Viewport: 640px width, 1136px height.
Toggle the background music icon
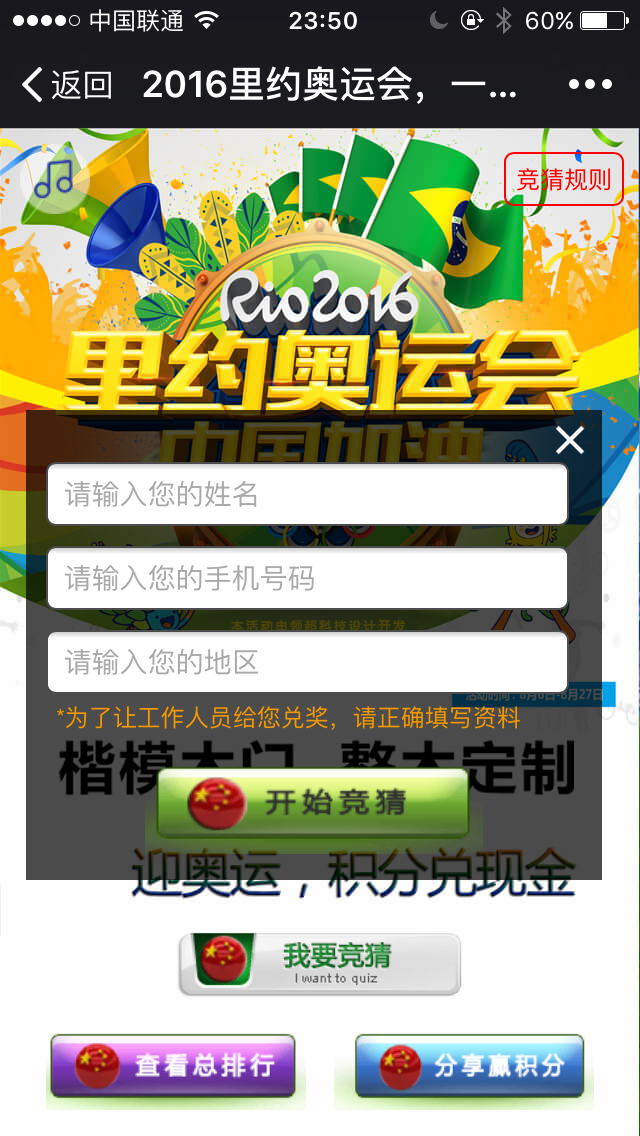[x=54, y=179]
